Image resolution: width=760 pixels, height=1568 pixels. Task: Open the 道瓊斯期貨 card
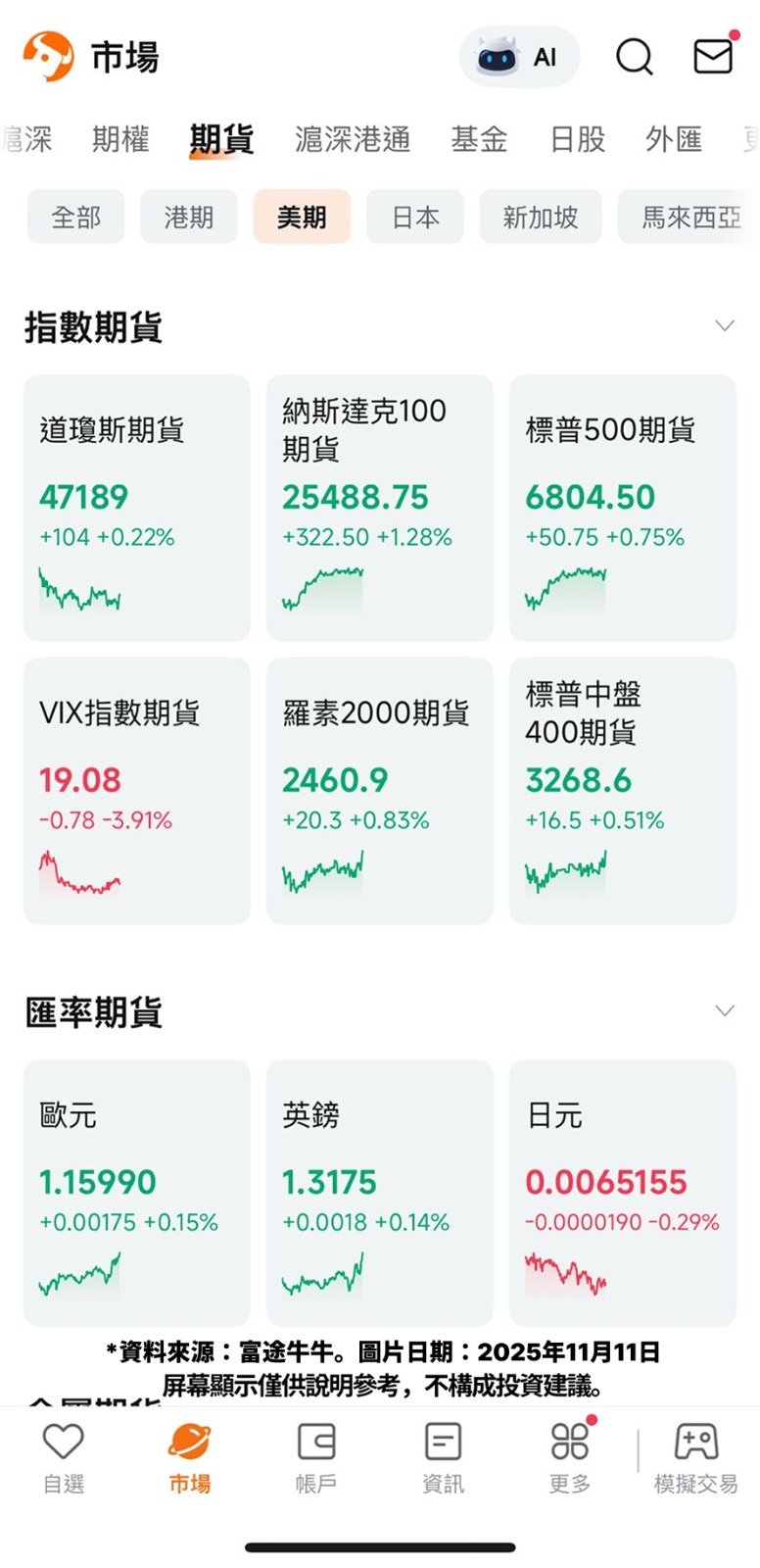(x=137, y=508)
